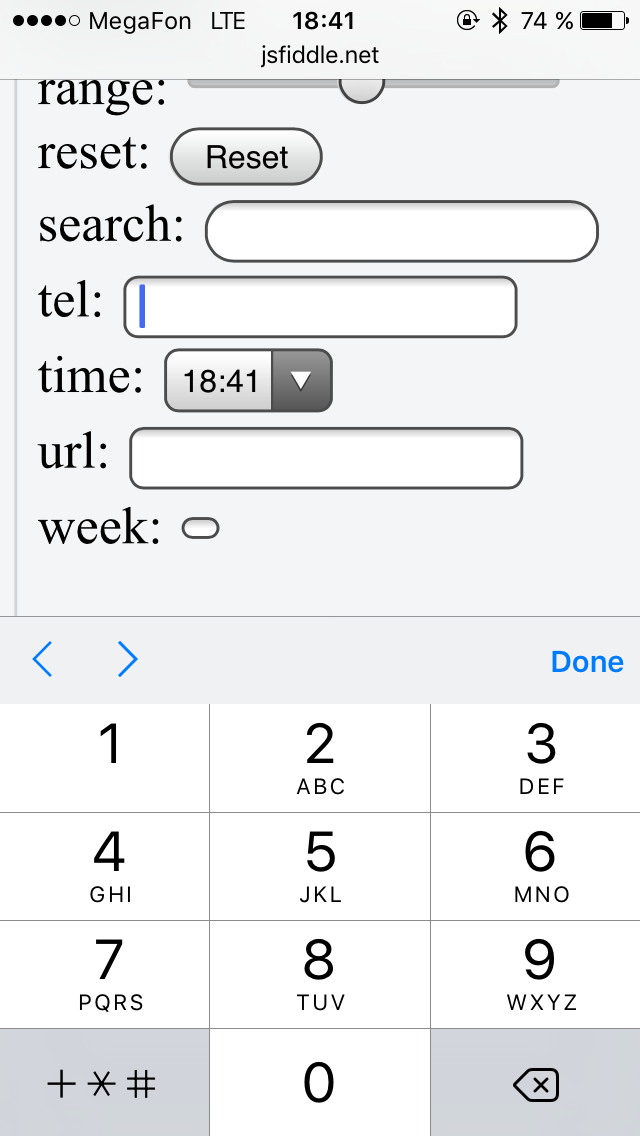Focus the url input field

click(x=326, y=458)
